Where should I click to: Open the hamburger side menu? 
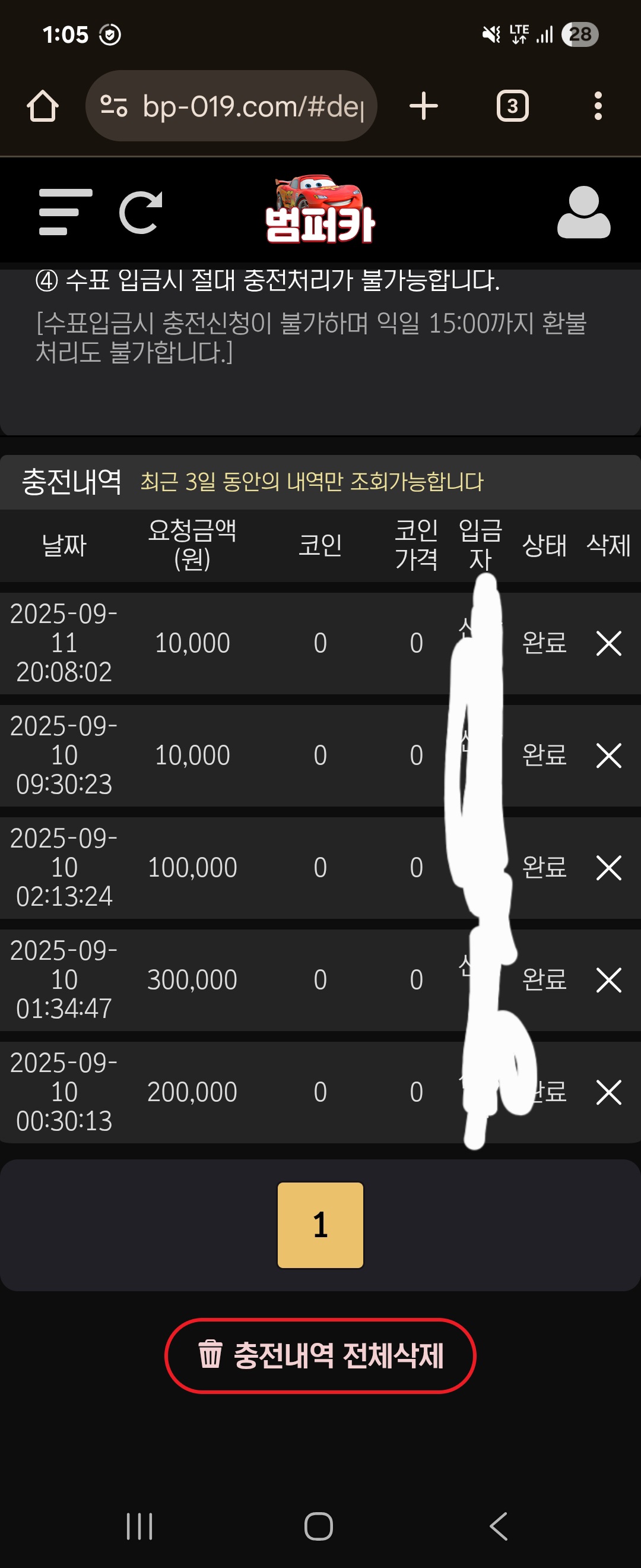tap(65, 211)
